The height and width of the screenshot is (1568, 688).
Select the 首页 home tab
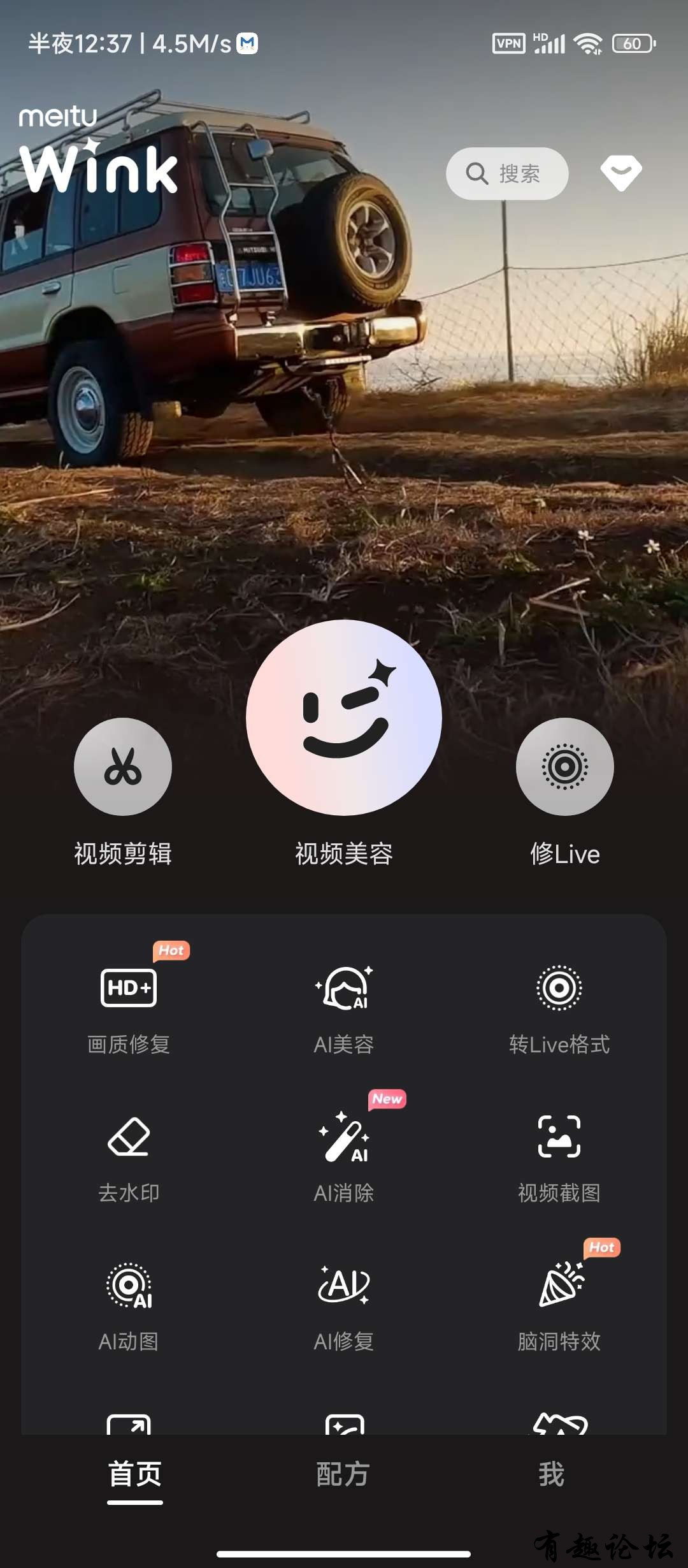[x=135, y=1475]
